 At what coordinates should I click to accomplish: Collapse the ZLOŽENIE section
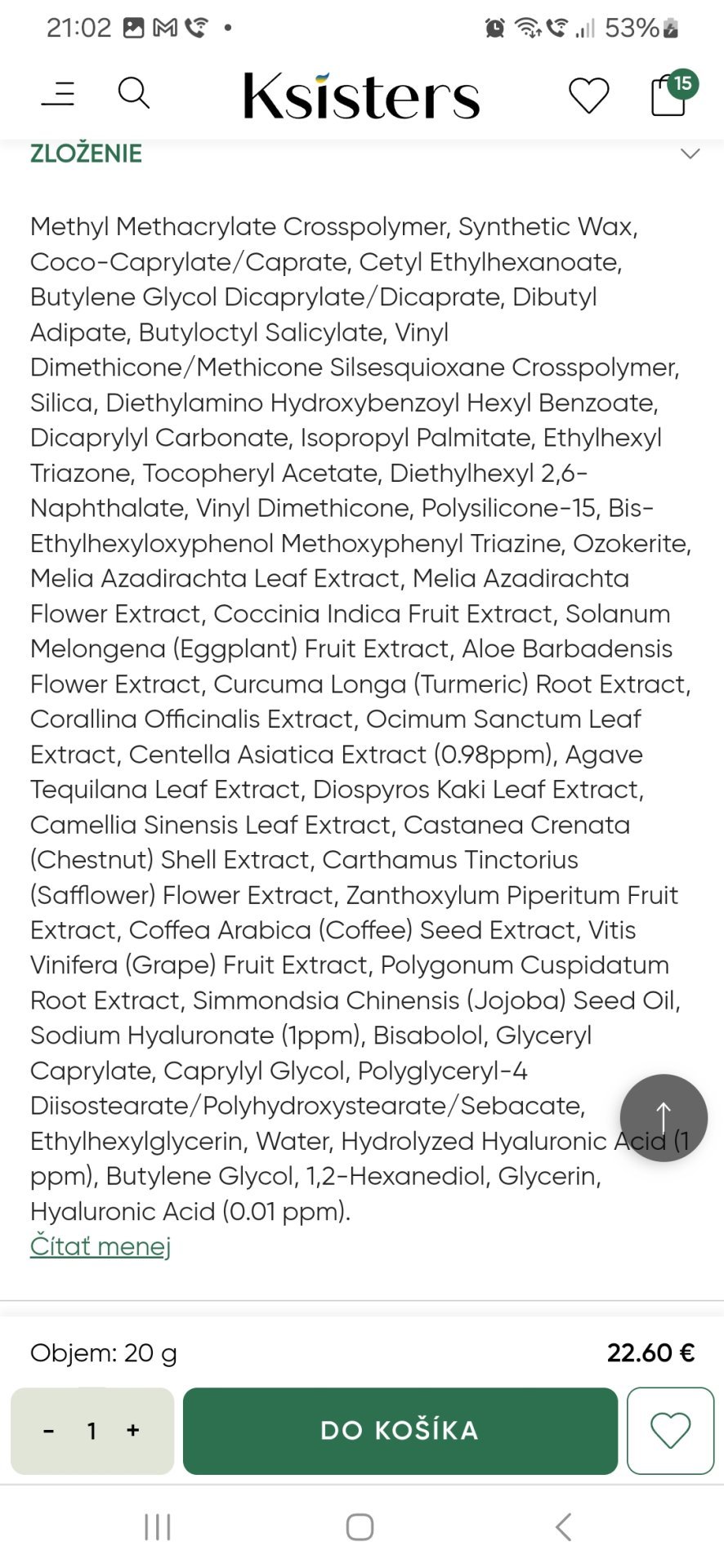point(690,154)
